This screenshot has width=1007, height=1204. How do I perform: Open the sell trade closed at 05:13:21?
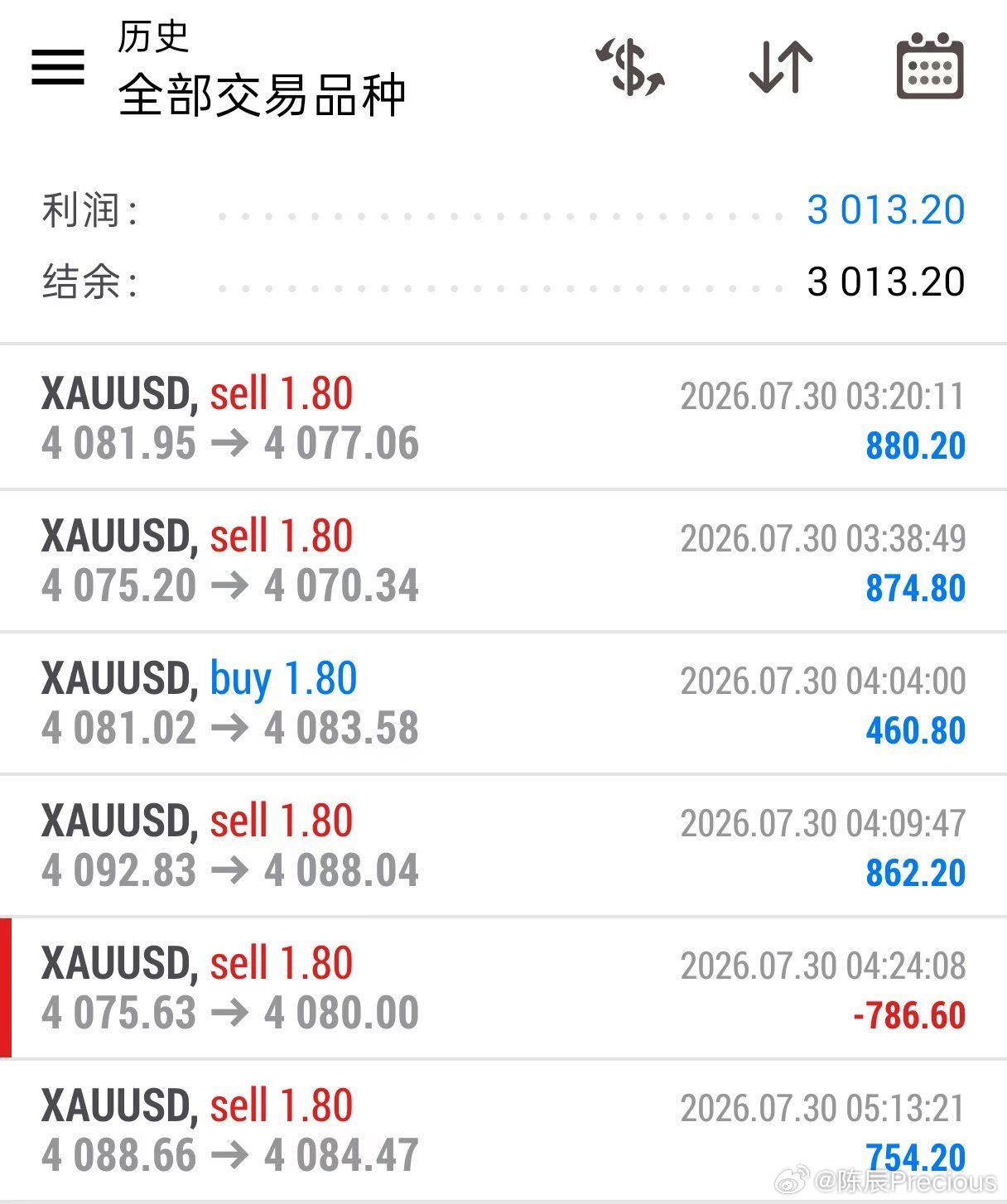tap(503, 1130)
